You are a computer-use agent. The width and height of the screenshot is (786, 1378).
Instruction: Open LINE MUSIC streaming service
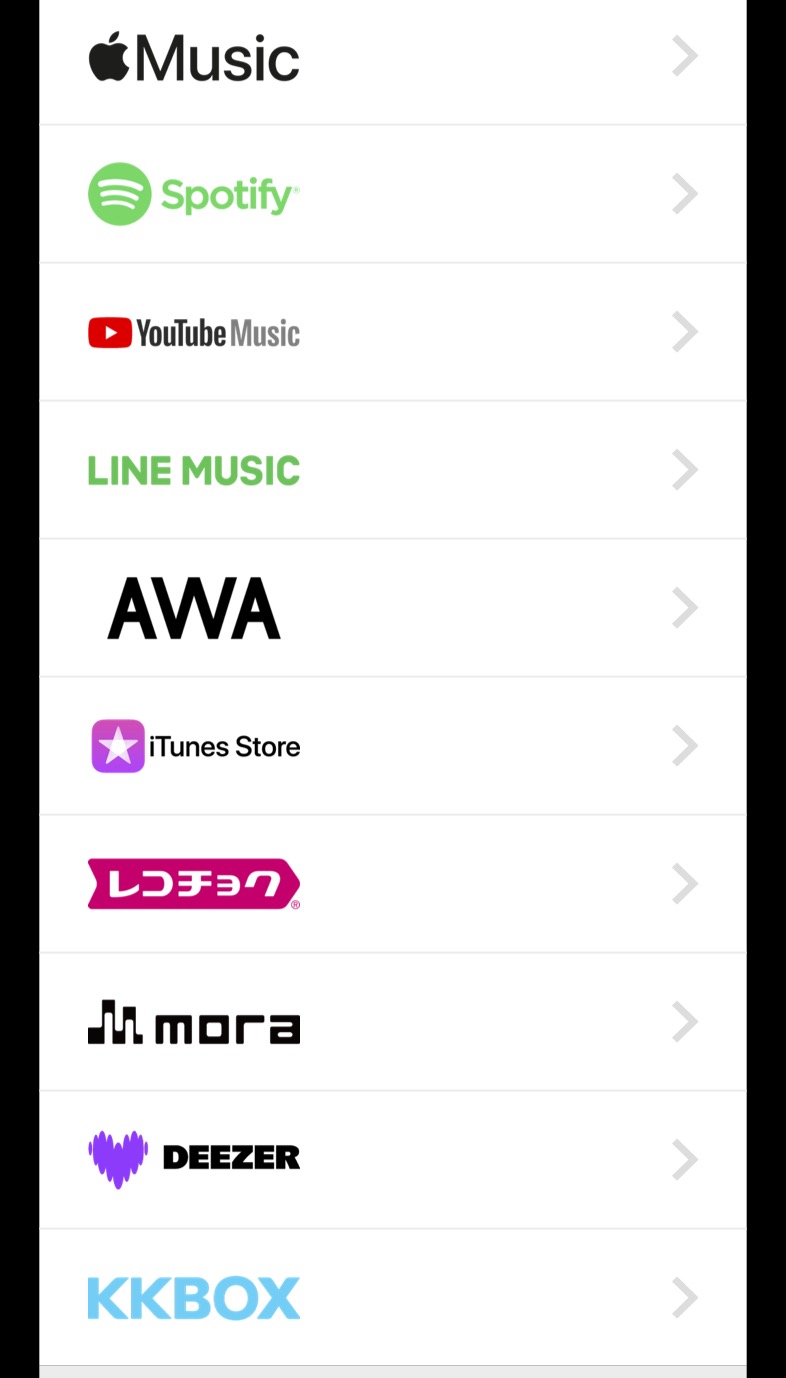[392, 469]
